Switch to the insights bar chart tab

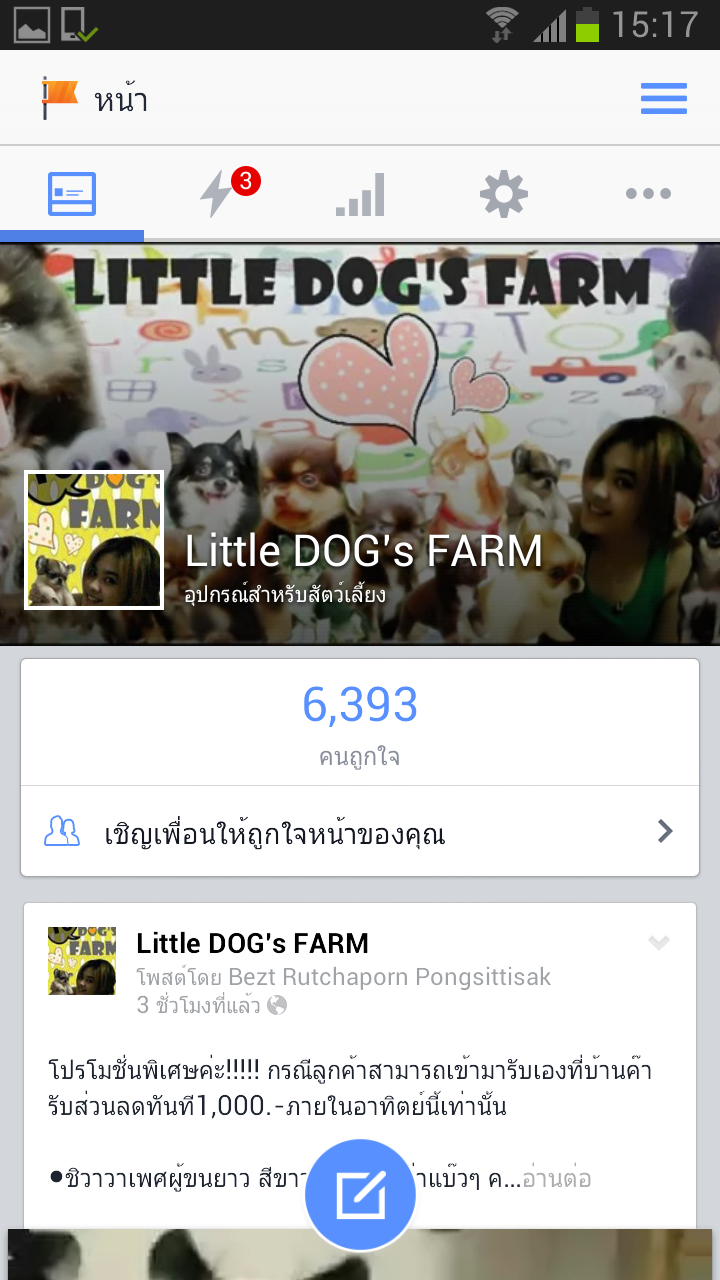360,194
